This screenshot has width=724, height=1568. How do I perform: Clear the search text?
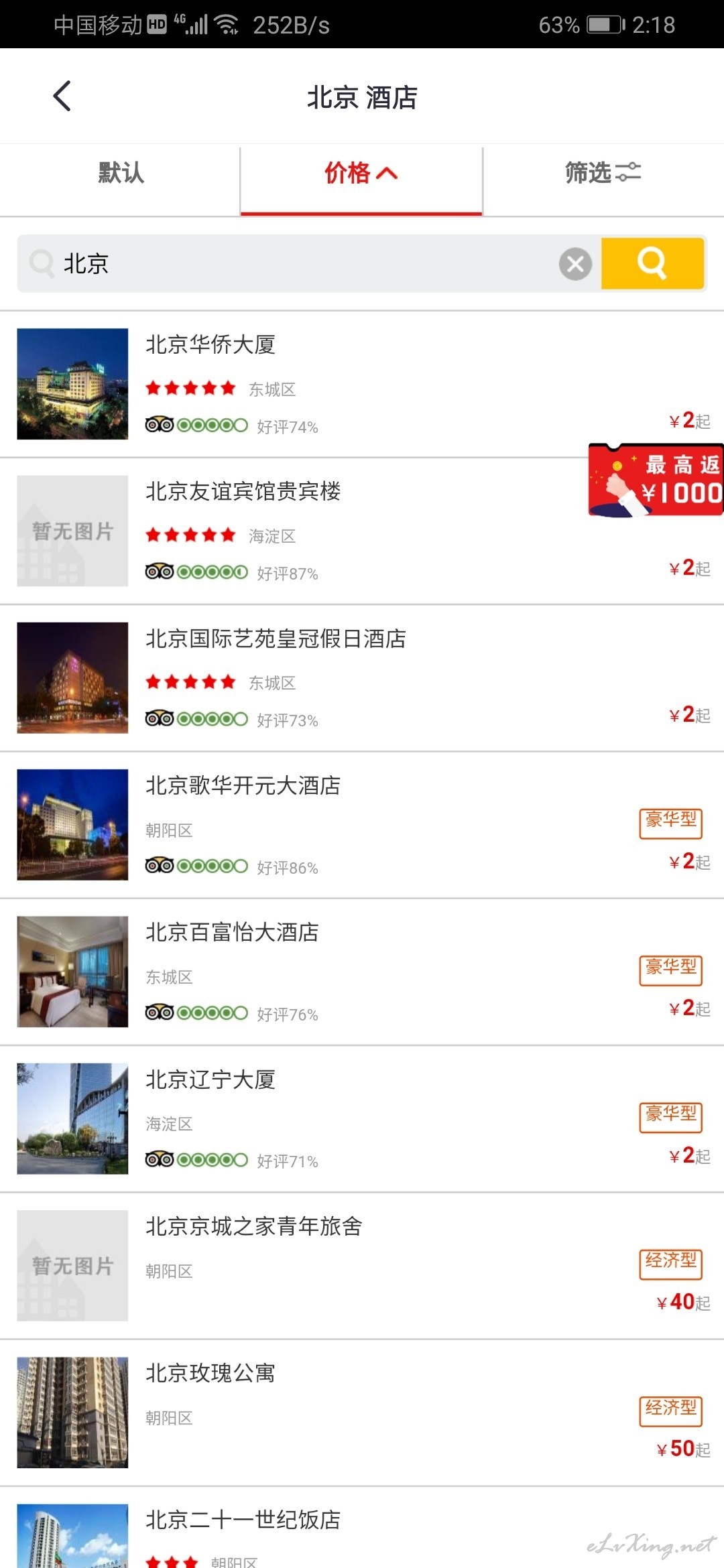click(x=575, y=263)
